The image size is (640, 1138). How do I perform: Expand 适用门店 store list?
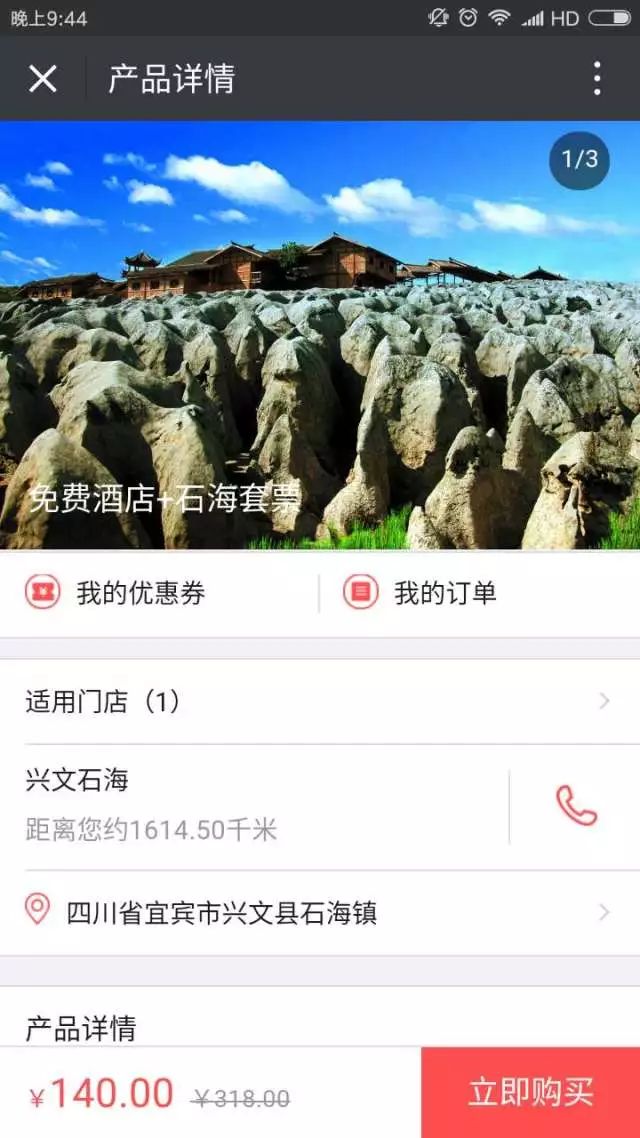click(x=318, y=701)
